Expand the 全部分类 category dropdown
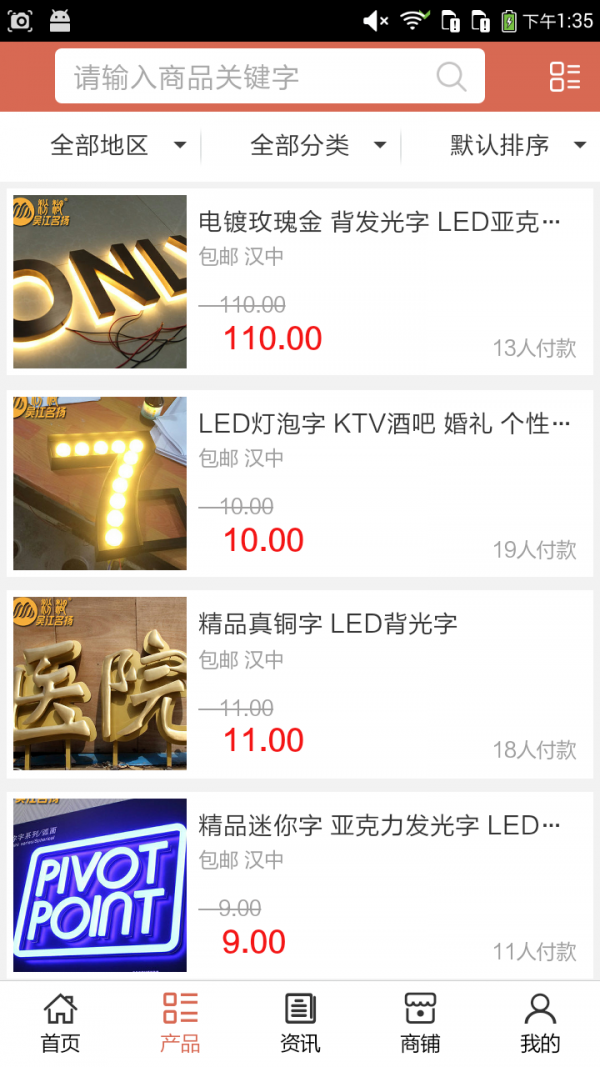Image resolution: width=600 pixels, height=1067 pixels. click(x=318, y=146)
